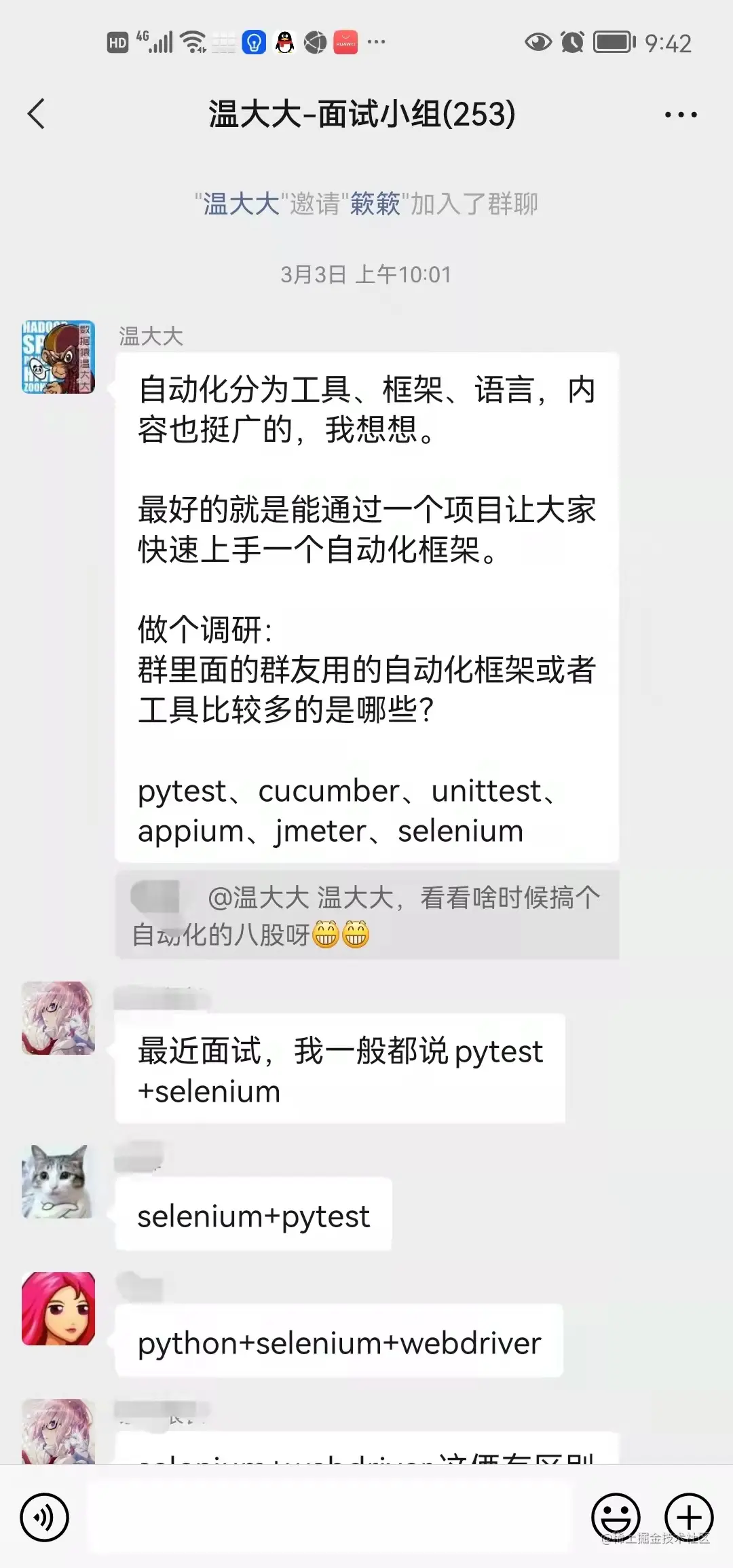
Task: Switch to voice message input
Action: point(44,1516)
